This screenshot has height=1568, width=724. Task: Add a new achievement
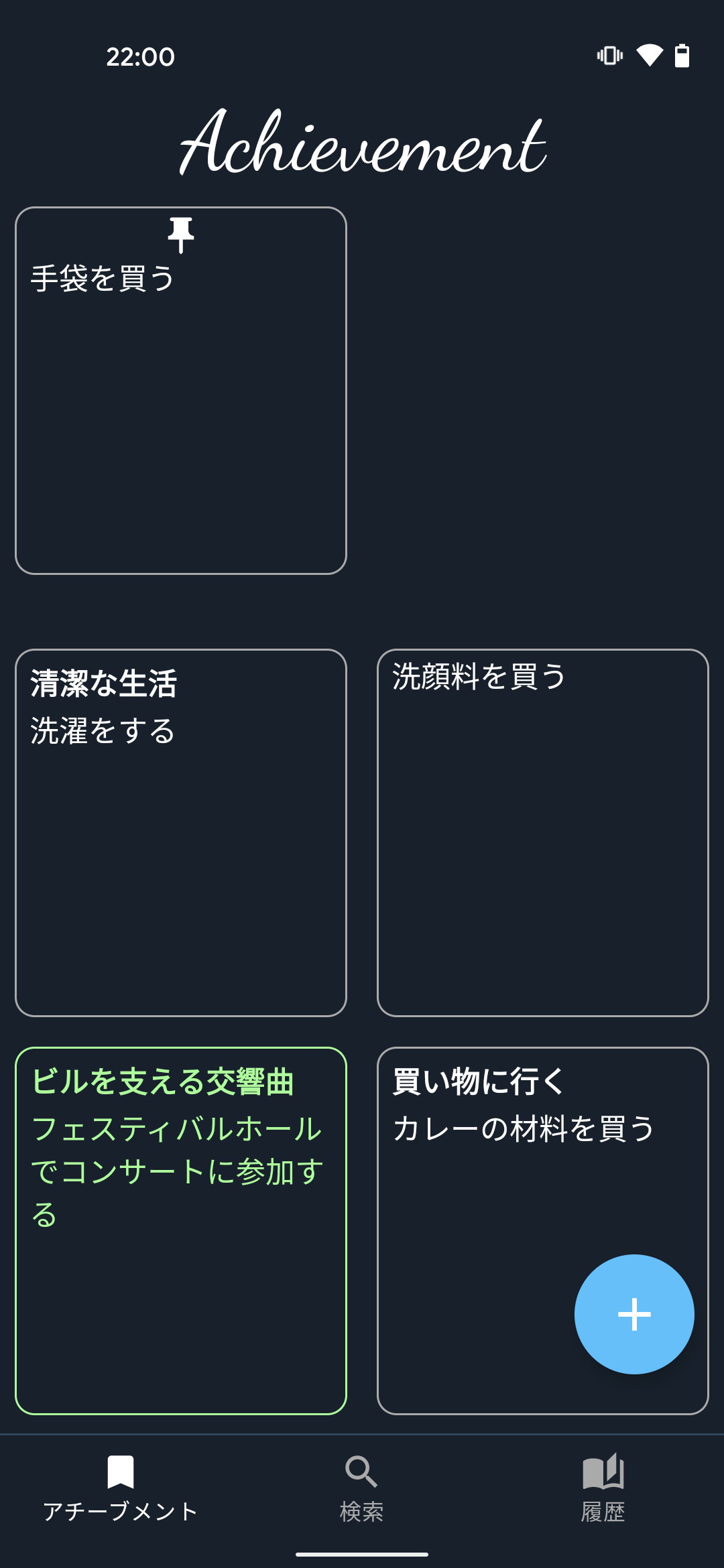click(633, 1314)
